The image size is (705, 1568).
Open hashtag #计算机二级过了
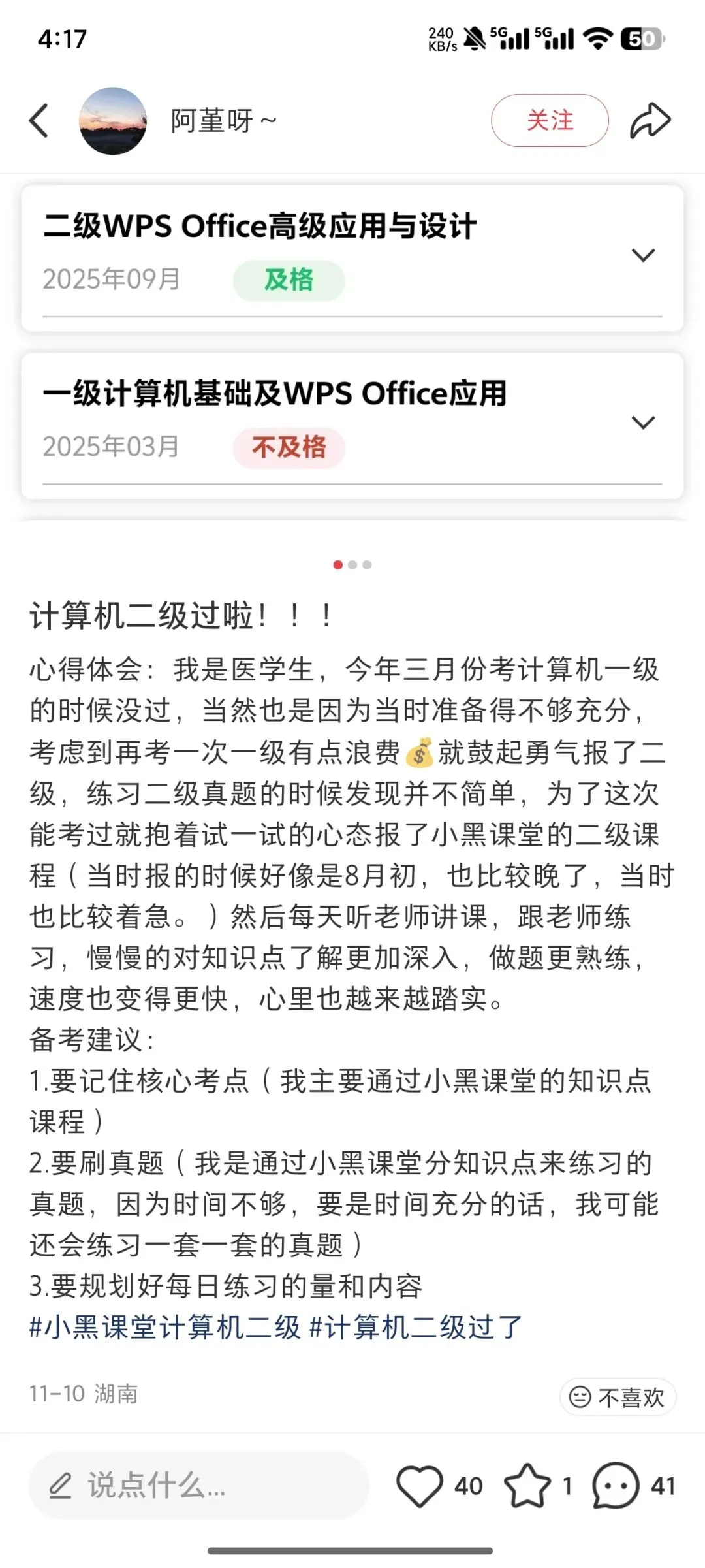416,1327
